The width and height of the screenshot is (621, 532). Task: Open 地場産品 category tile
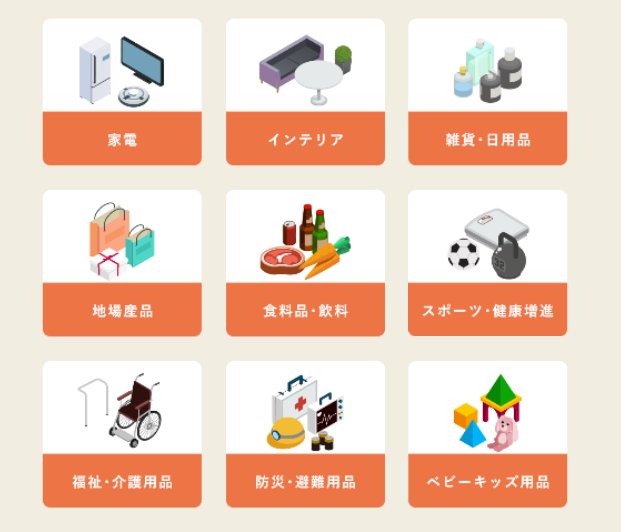click(122, 263)
